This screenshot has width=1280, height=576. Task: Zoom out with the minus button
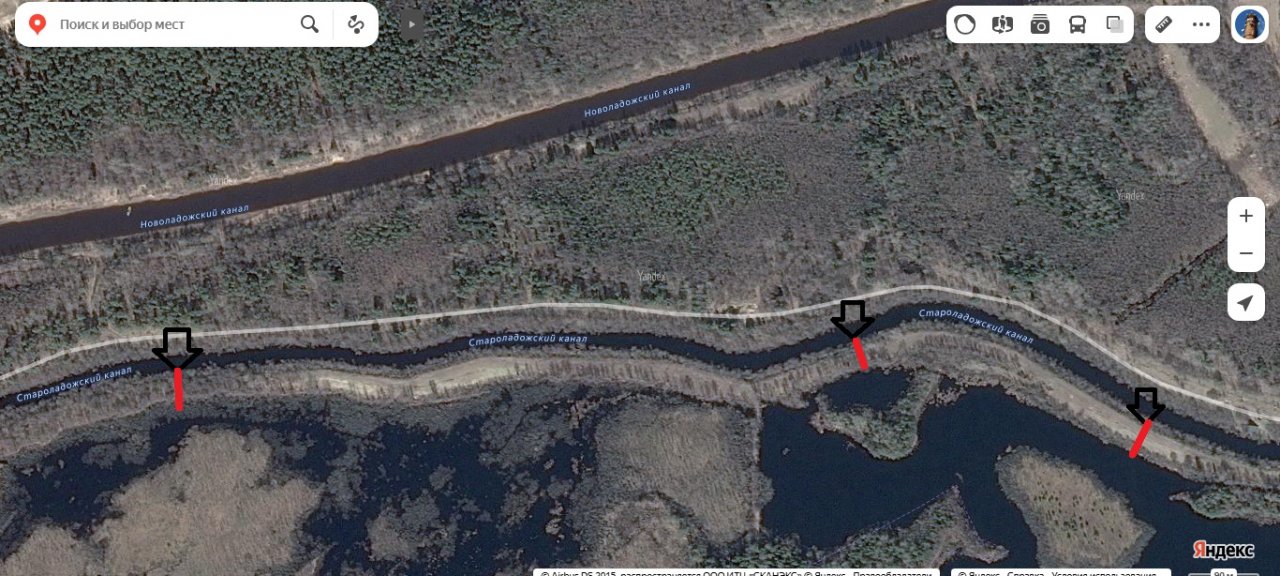point(1246,253)
